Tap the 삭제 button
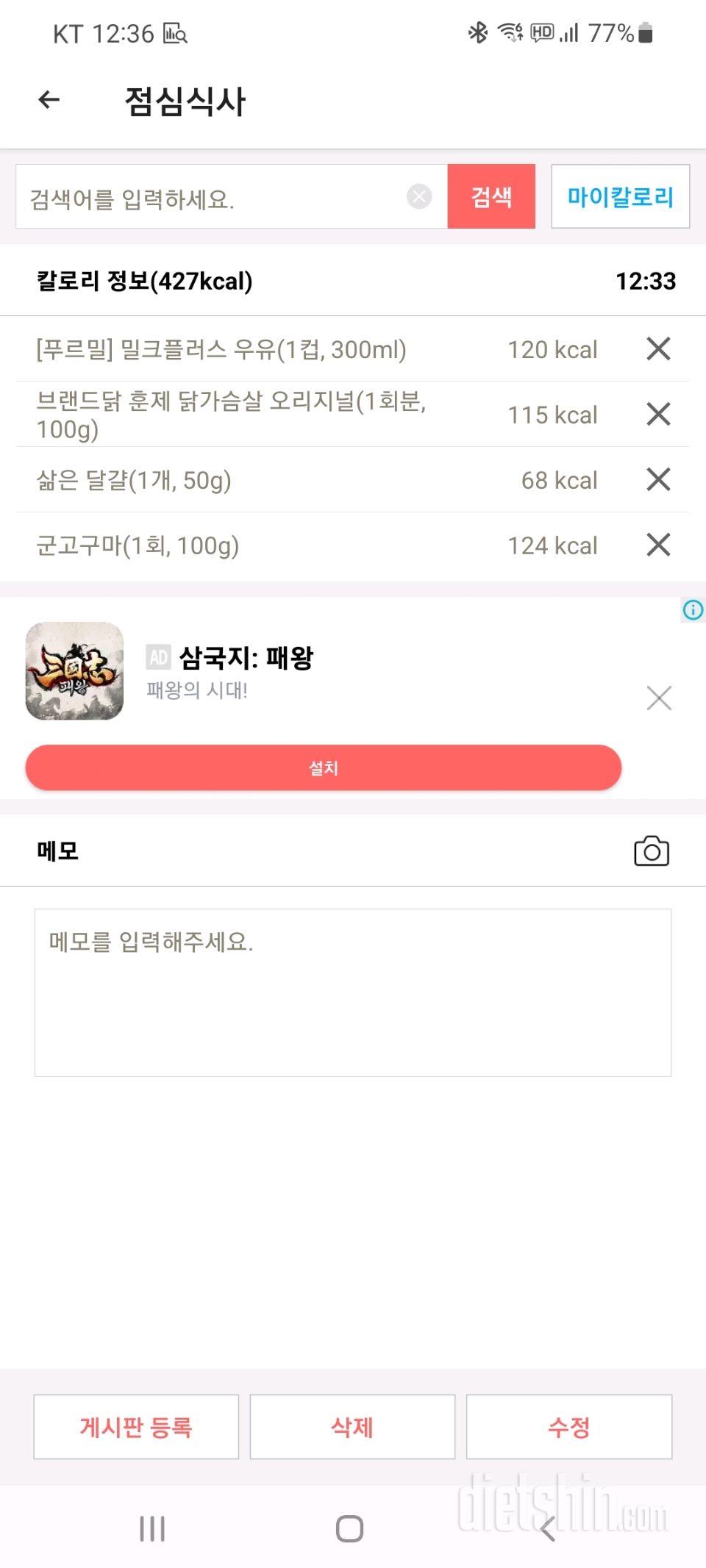 coord(352,1427)
